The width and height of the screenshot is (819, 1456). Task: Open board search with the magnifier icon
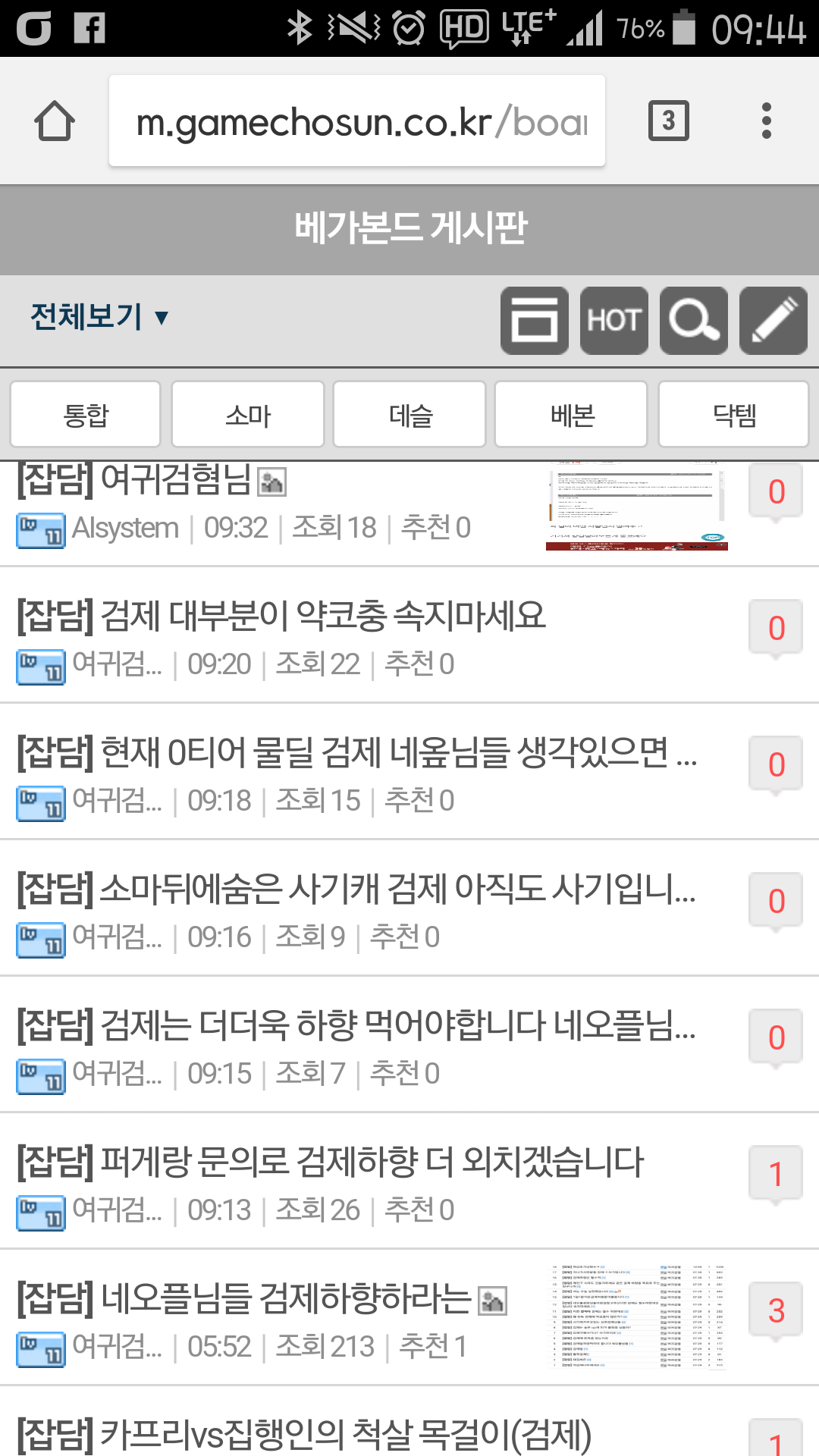[x=694, y=321]
